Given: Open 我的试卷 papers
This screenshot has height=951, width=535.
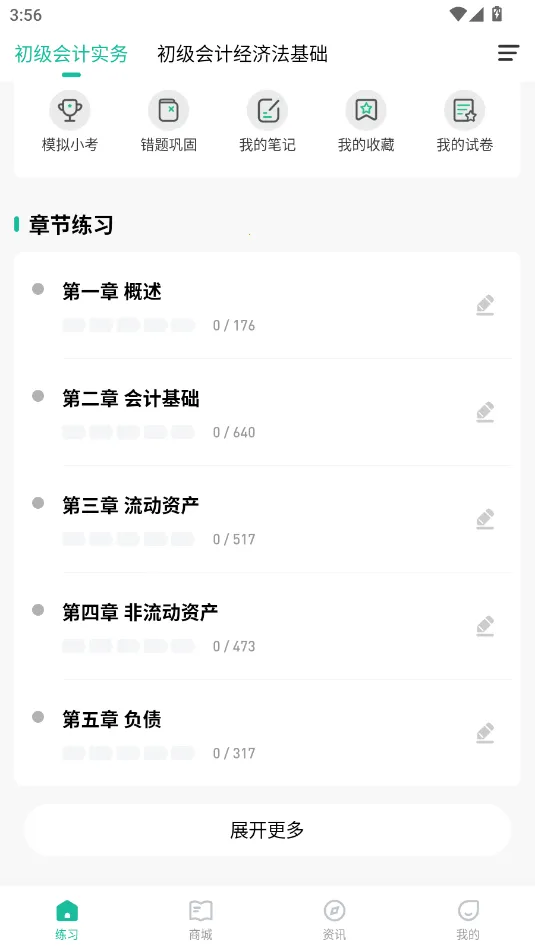Looking at the screenshot, I should click(465, 121).
